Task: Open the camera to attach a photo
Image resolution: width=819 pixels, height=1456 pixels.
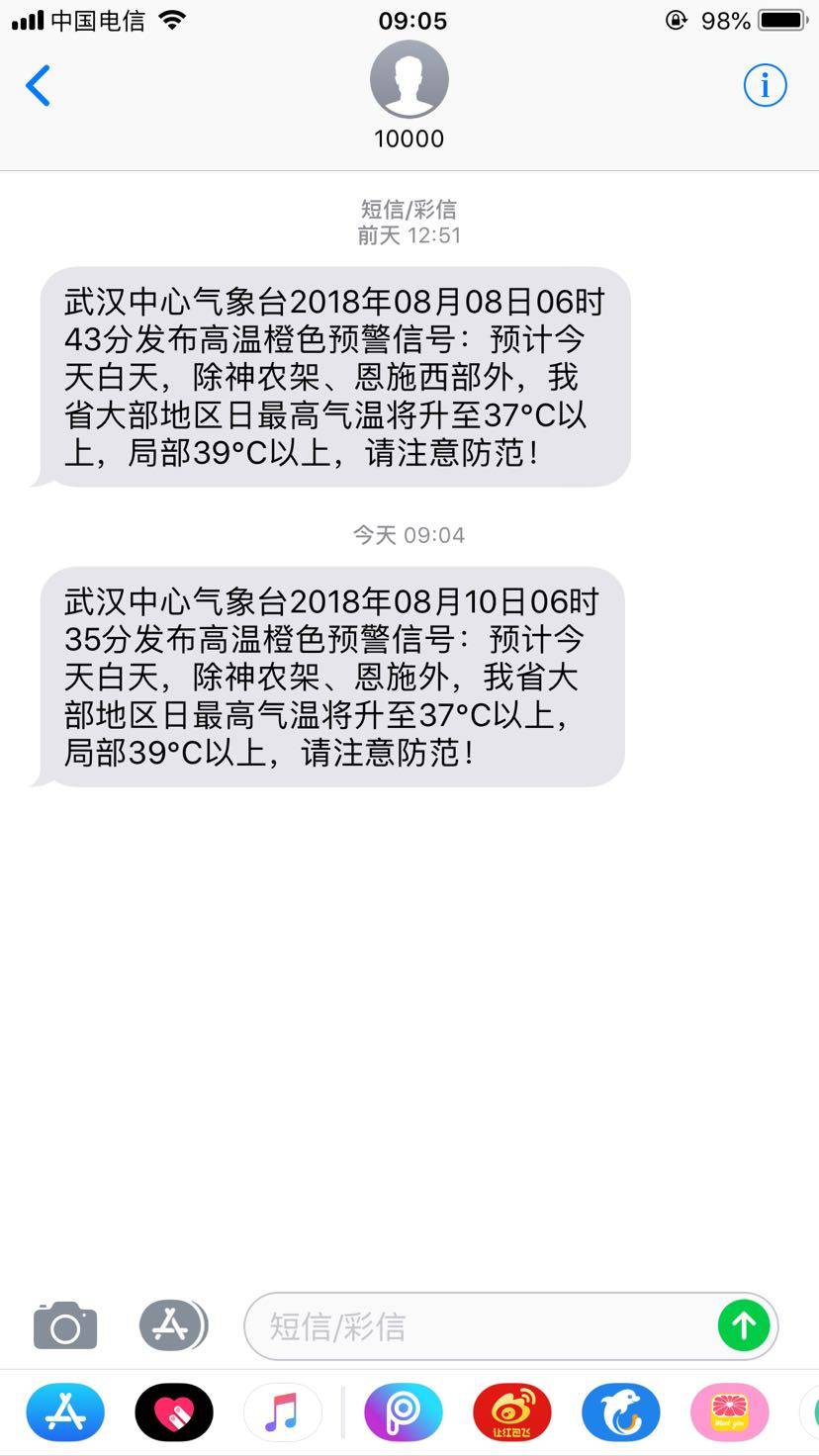Action: (65, 1325)
